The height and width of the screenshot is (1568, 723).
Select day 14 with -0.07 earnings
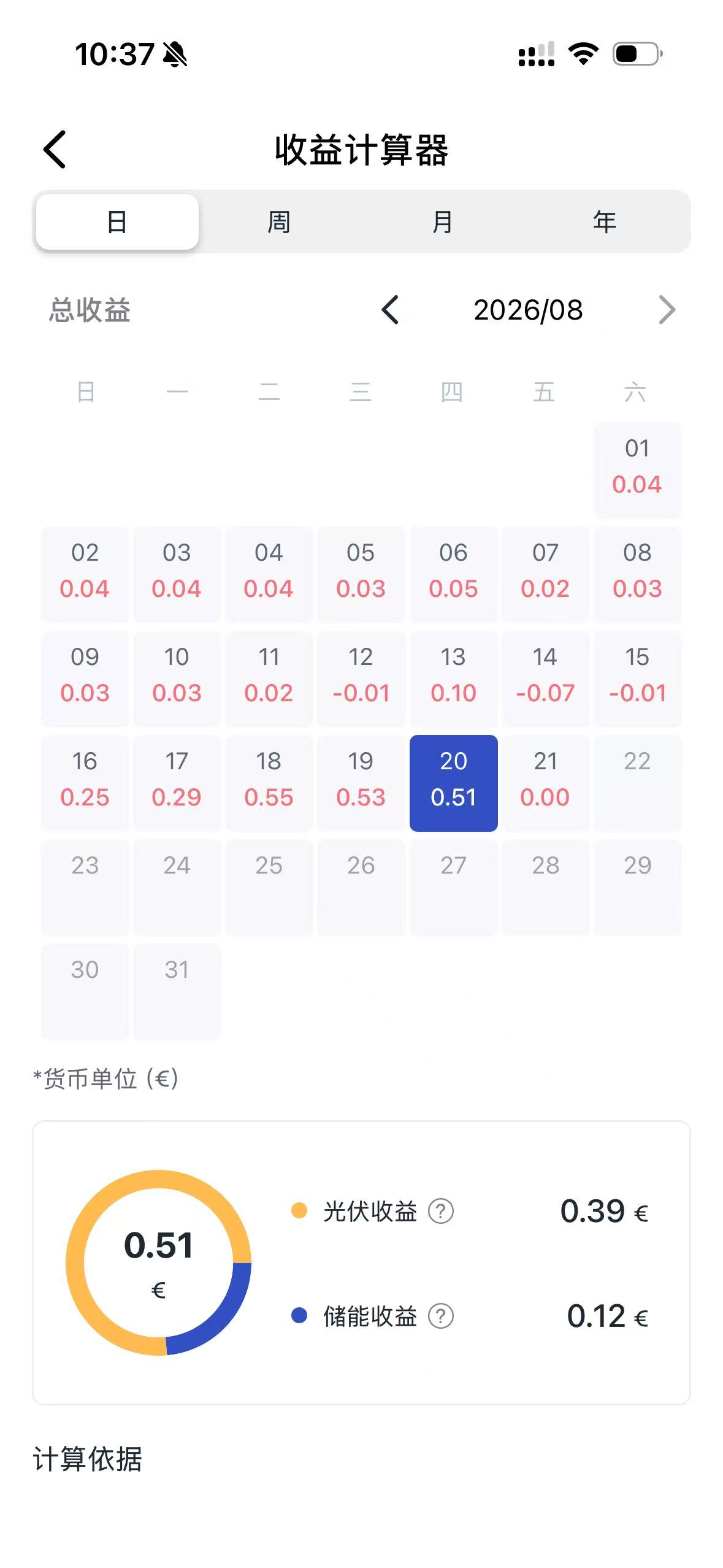tap(545, 678)
